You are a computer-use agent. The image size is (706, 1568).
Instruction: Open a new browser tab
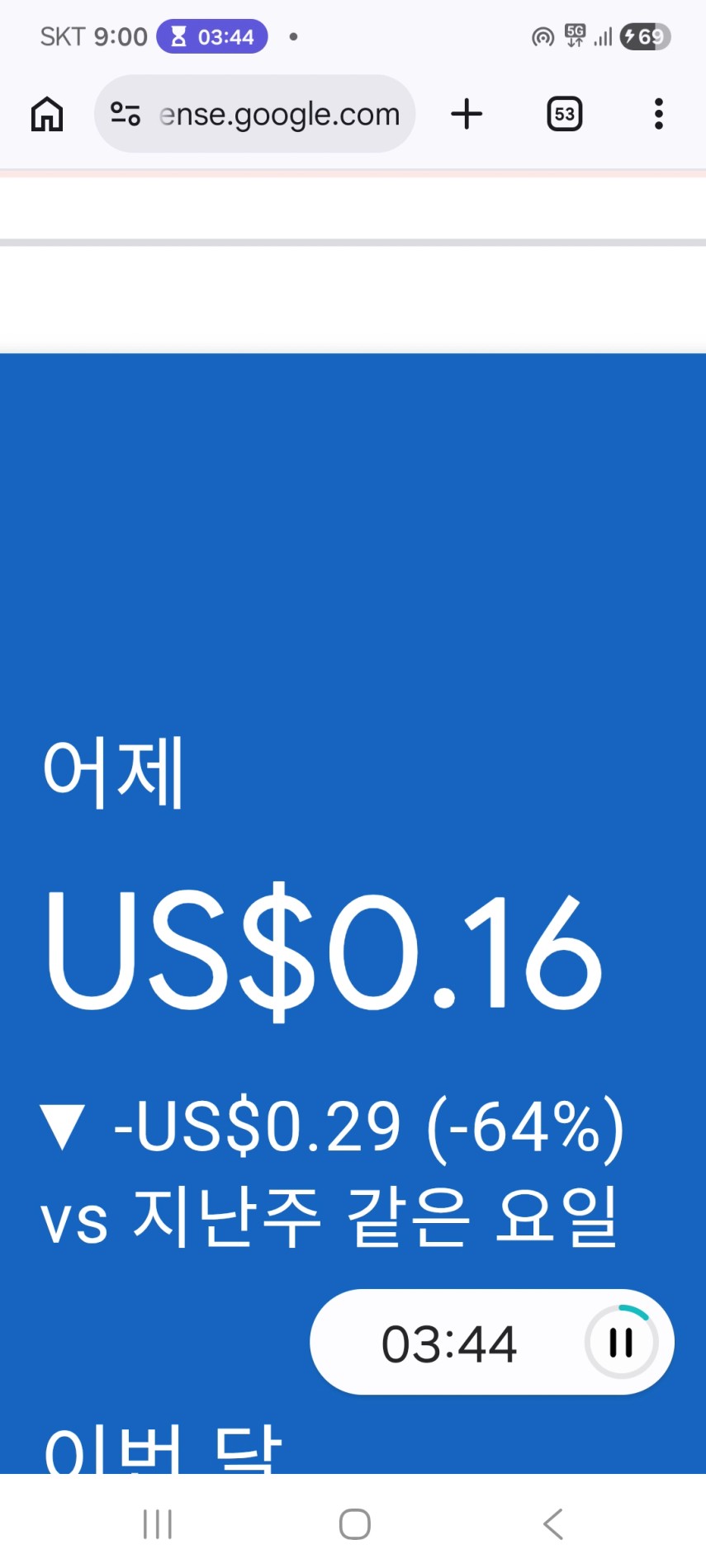click(x=467, y=114)
